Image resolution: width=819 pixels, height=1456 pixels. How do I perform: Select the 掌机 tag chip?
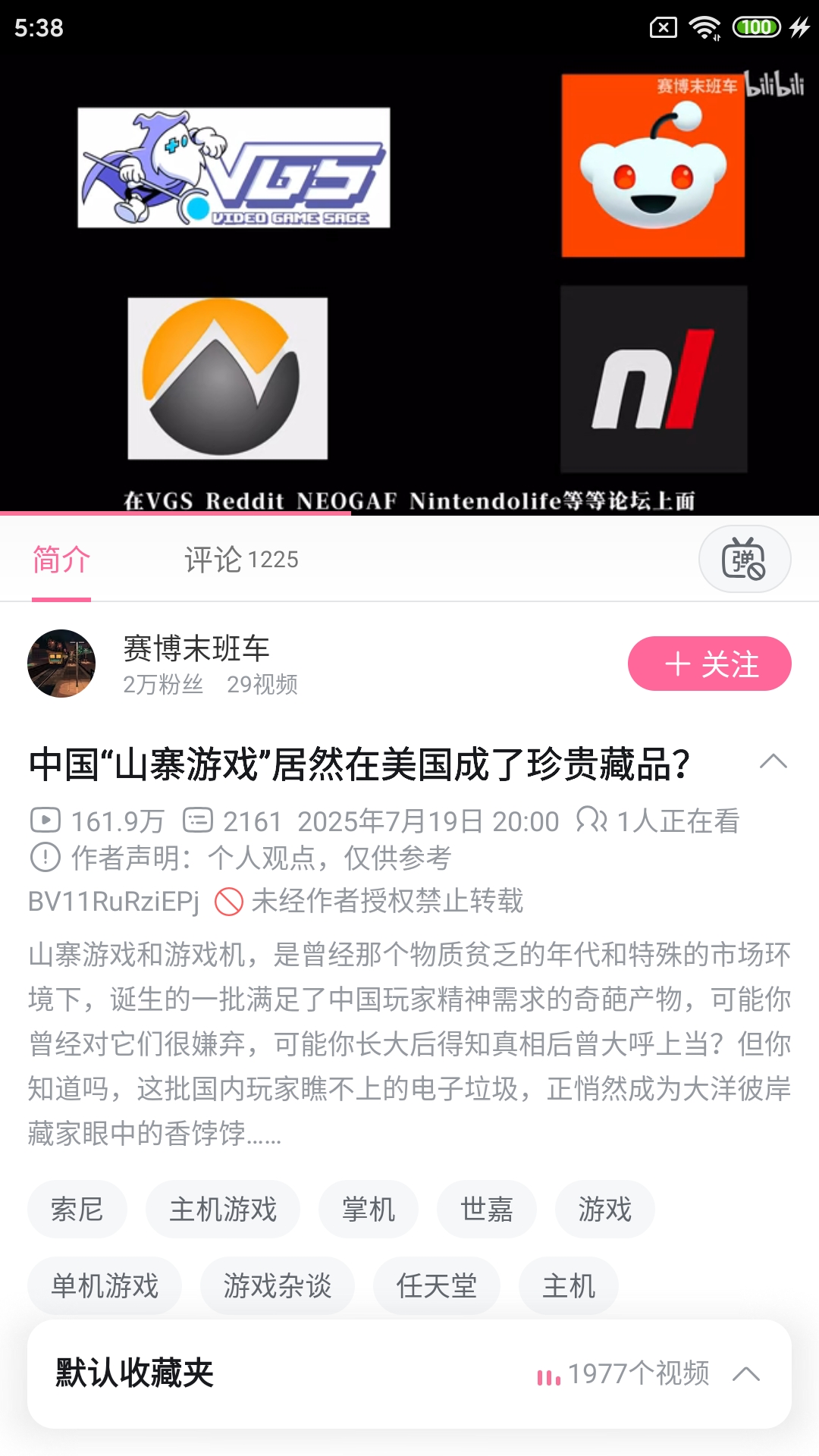[x=369, y=1209]
